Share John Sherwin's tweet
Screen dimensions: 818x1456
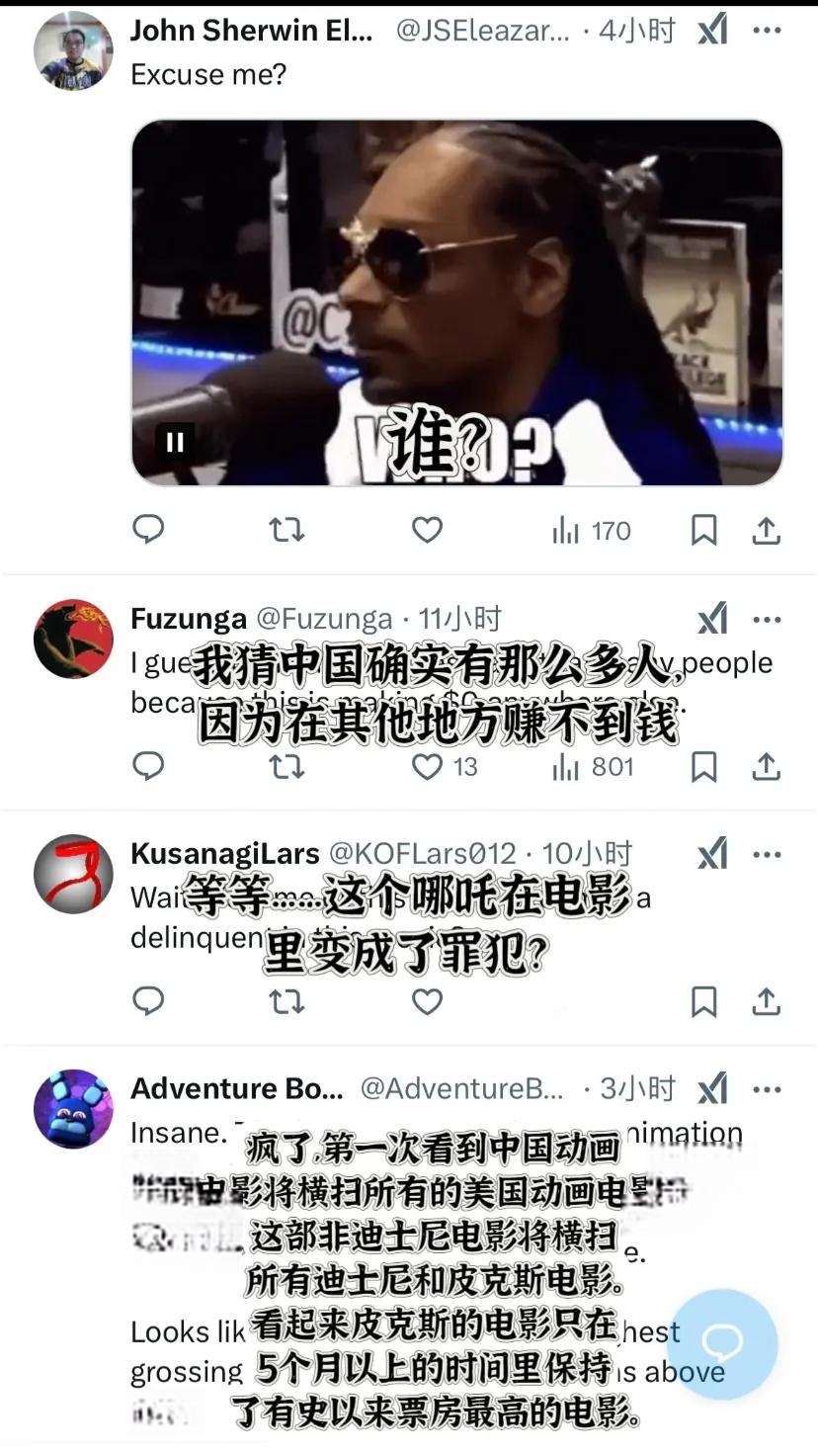tap(767, 530)
